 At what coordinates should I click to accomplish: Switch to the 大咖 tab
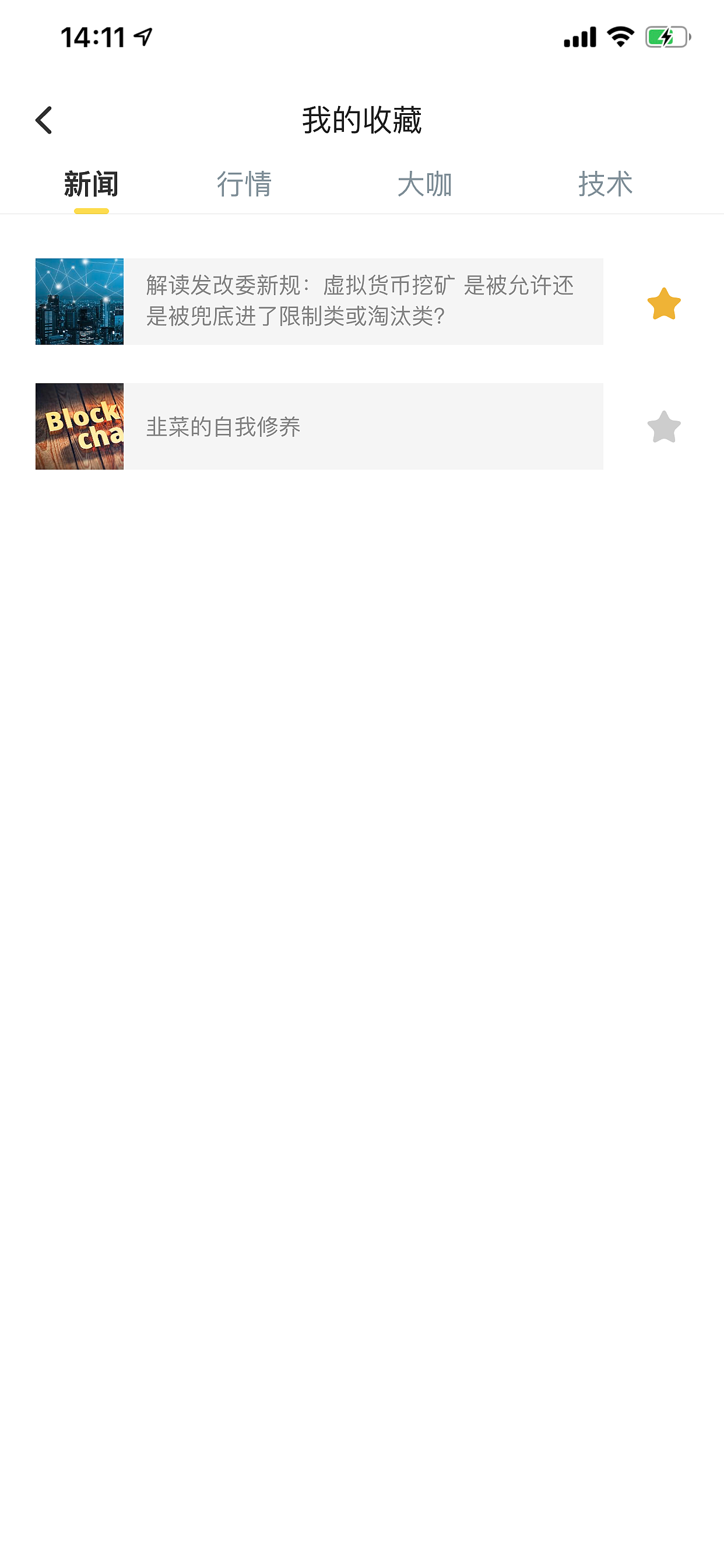[x=425, y=184]
